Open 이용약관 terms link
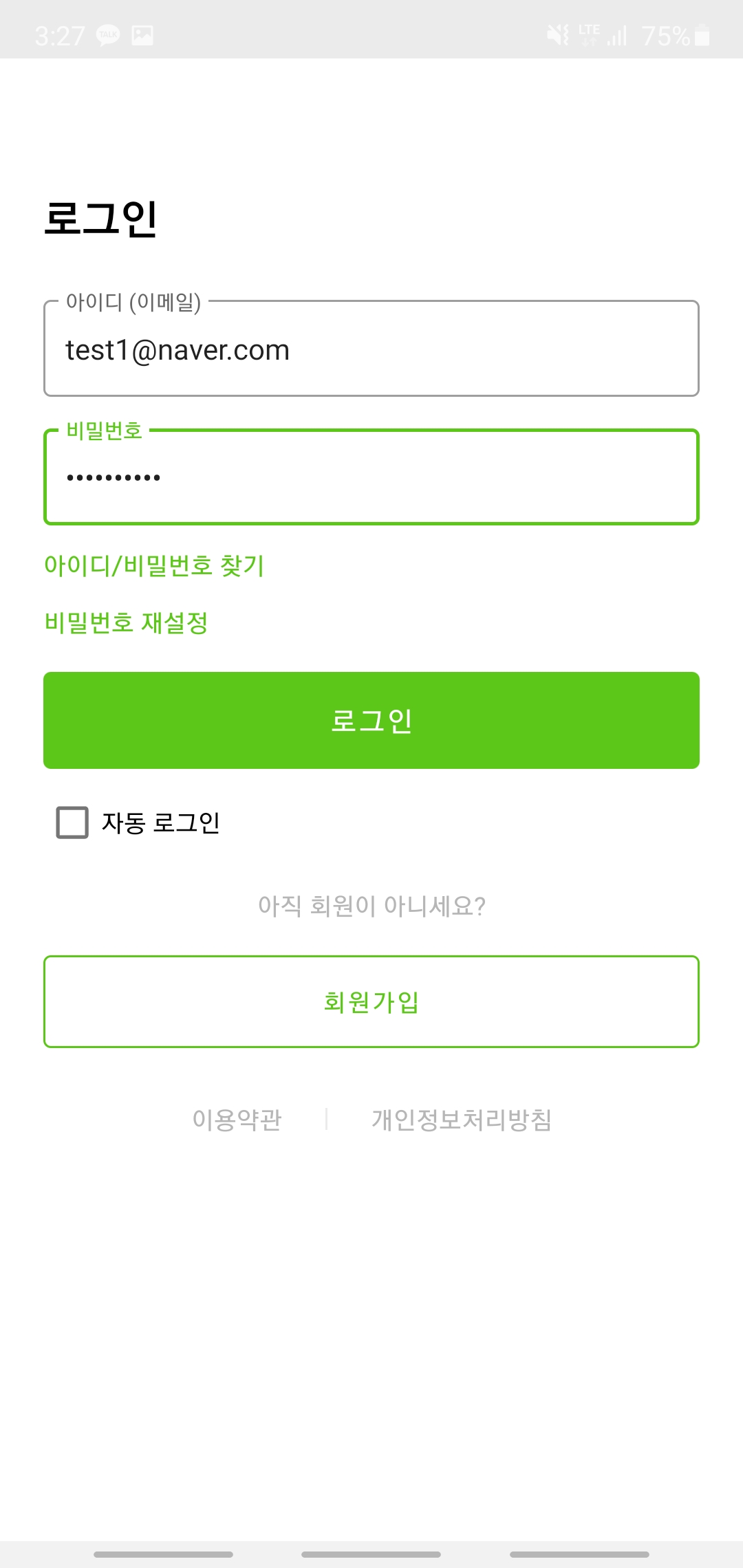 pyautogui.click(x=237, y=1120)
